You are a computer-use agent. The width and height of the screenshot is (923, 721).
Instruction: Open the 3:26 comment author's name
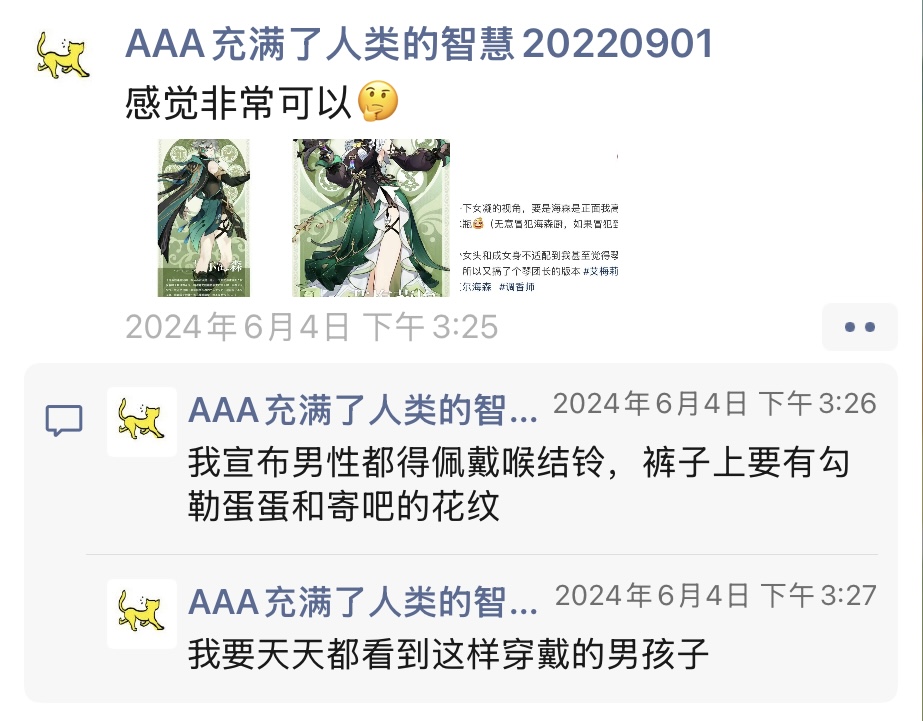362,409
